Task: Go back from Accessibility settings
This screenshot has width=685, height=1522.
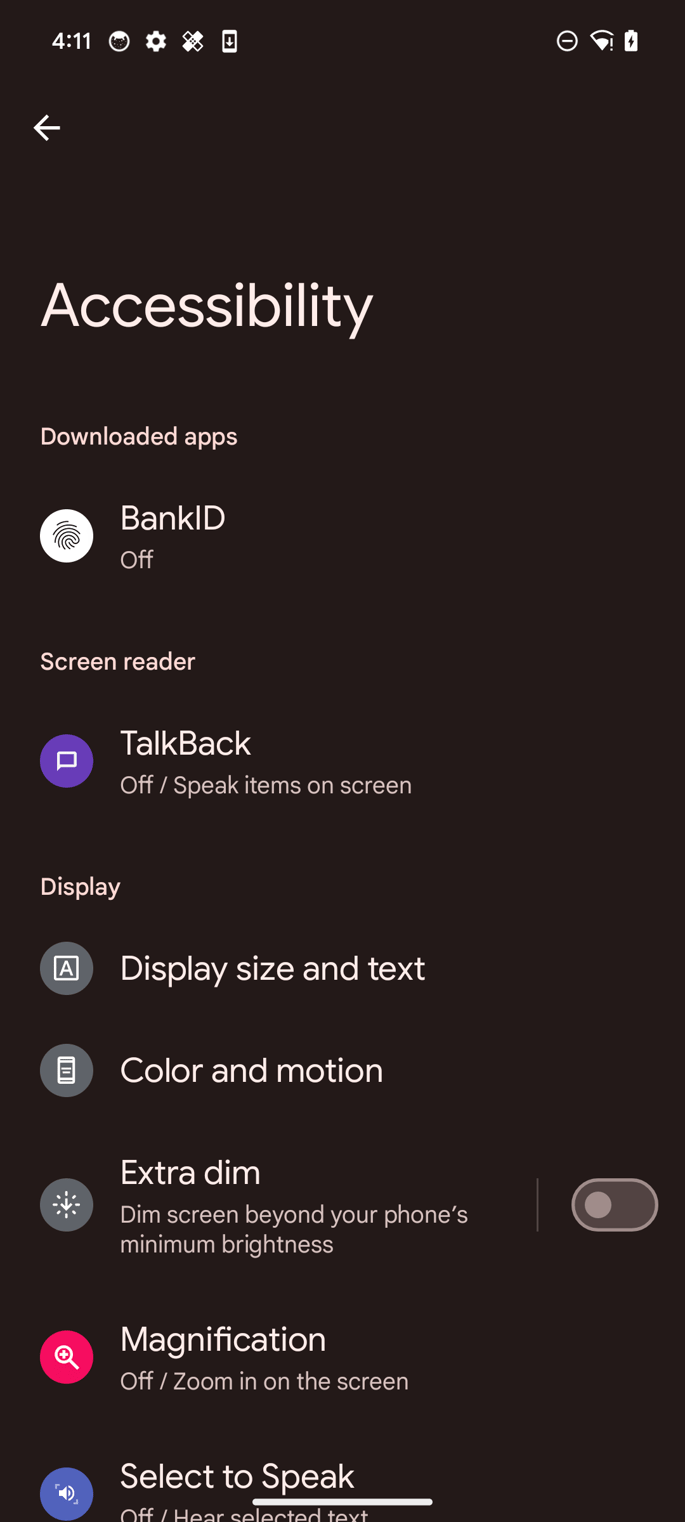Action: (x=47, y=128)
